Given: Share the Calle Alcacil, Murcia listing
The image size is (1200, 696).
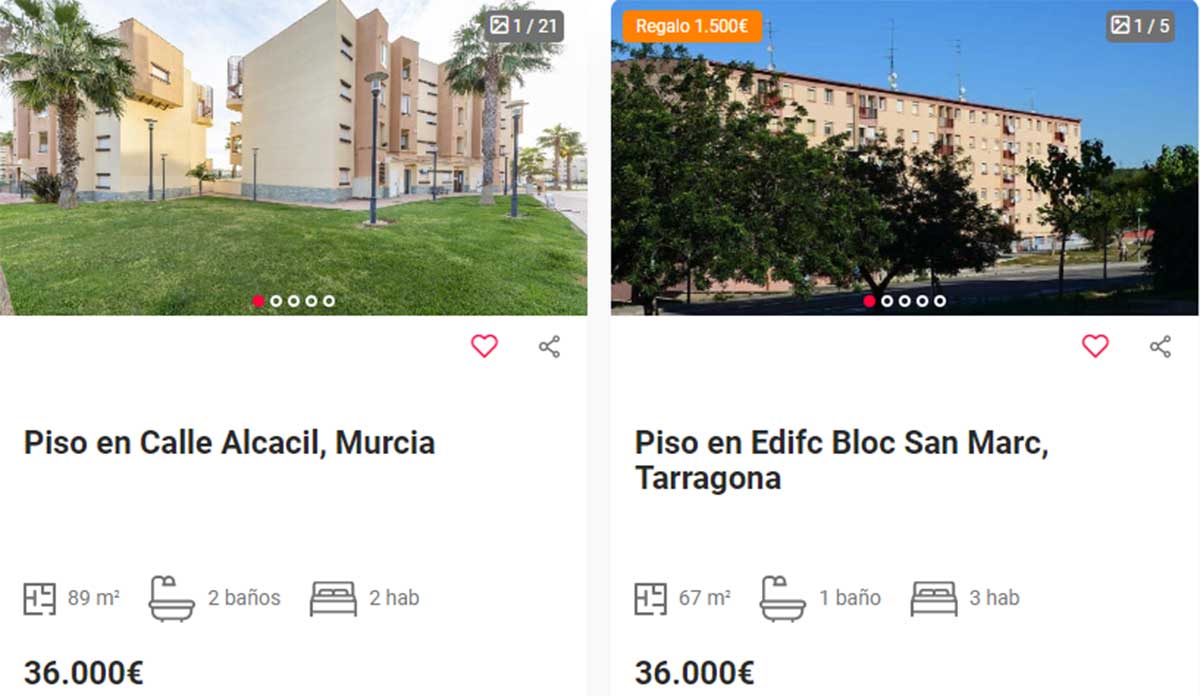Looking at the screenshot, I should point(549,347).
